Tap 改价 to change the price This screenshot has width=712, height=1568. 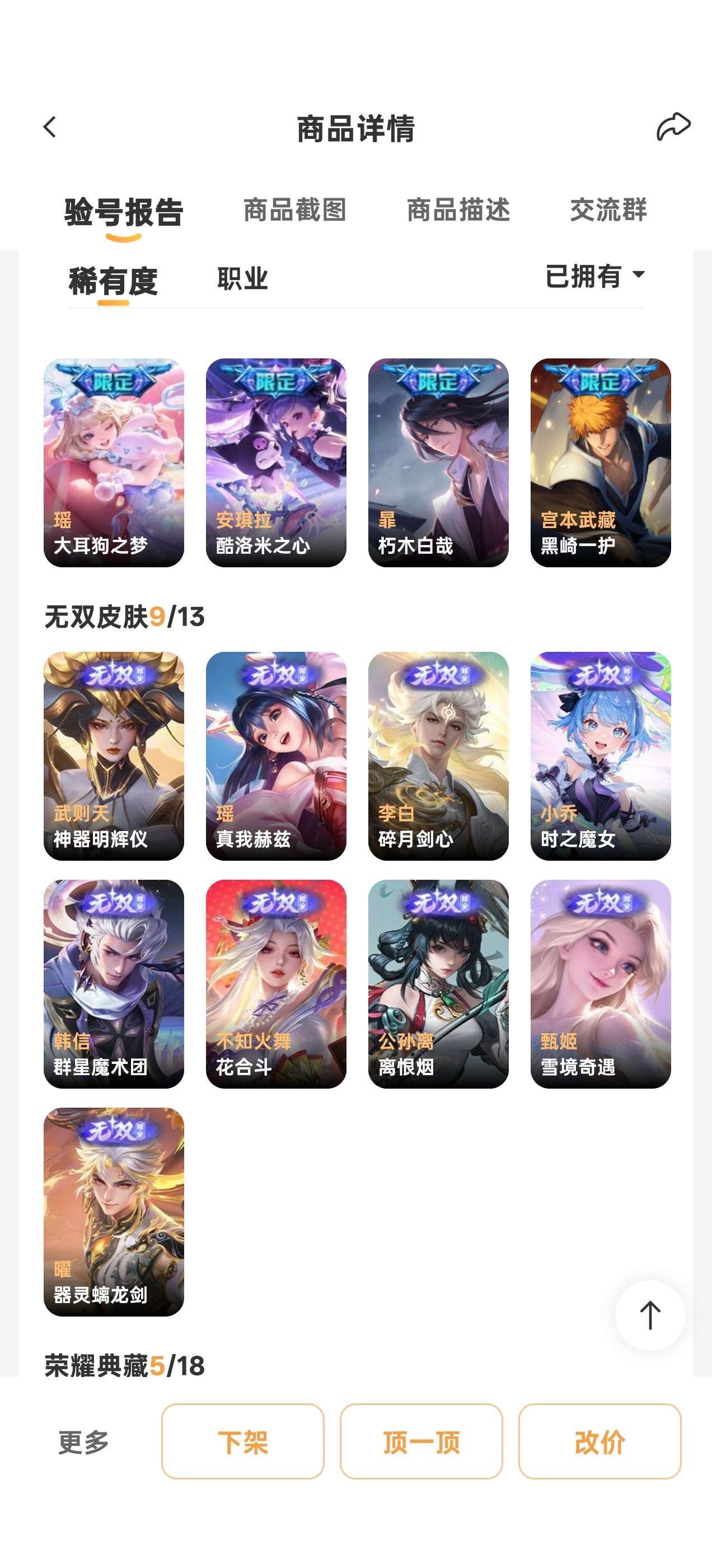tap(599, 1441)
